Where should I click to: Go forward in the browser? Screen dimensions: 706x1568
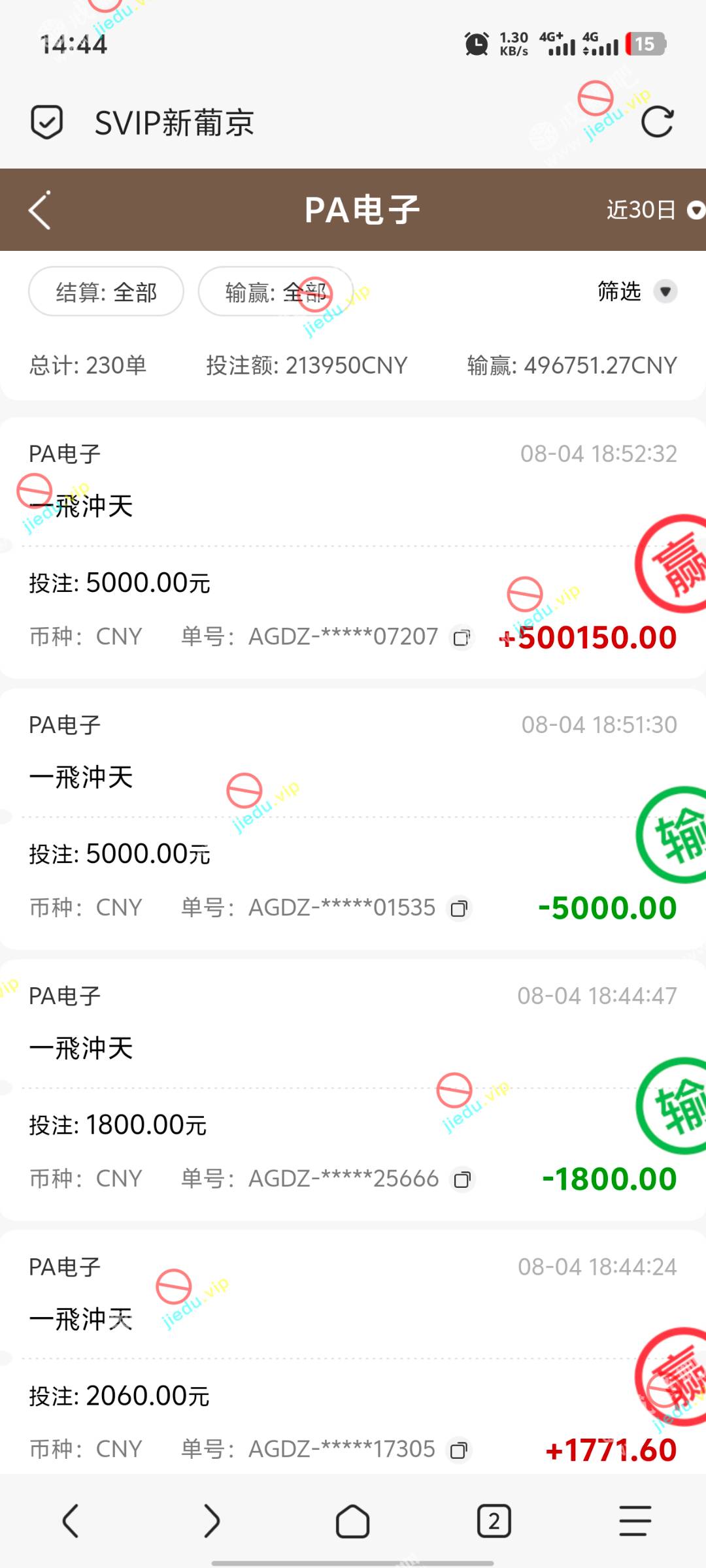(212, 1522)
